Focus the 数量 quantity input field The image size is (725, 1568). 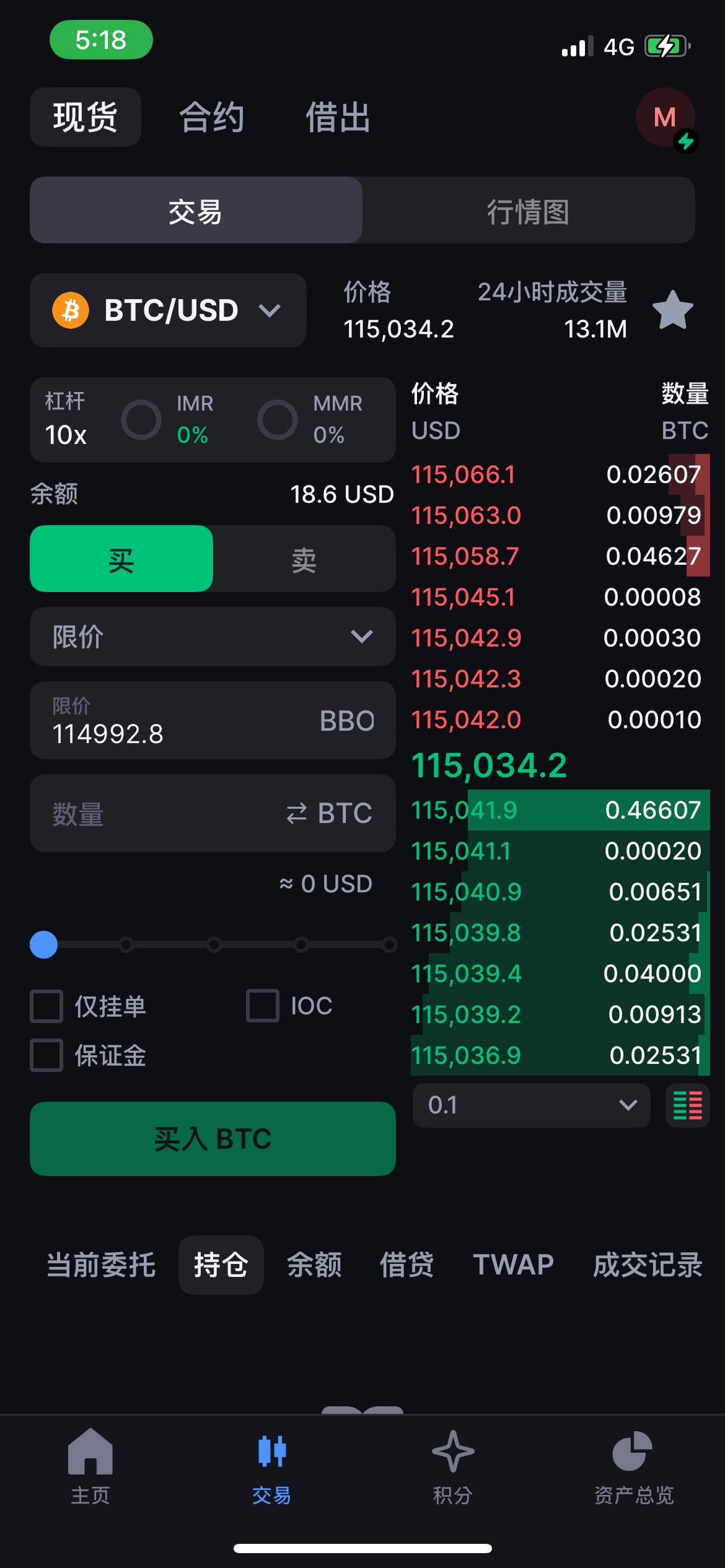pos(213,813)
